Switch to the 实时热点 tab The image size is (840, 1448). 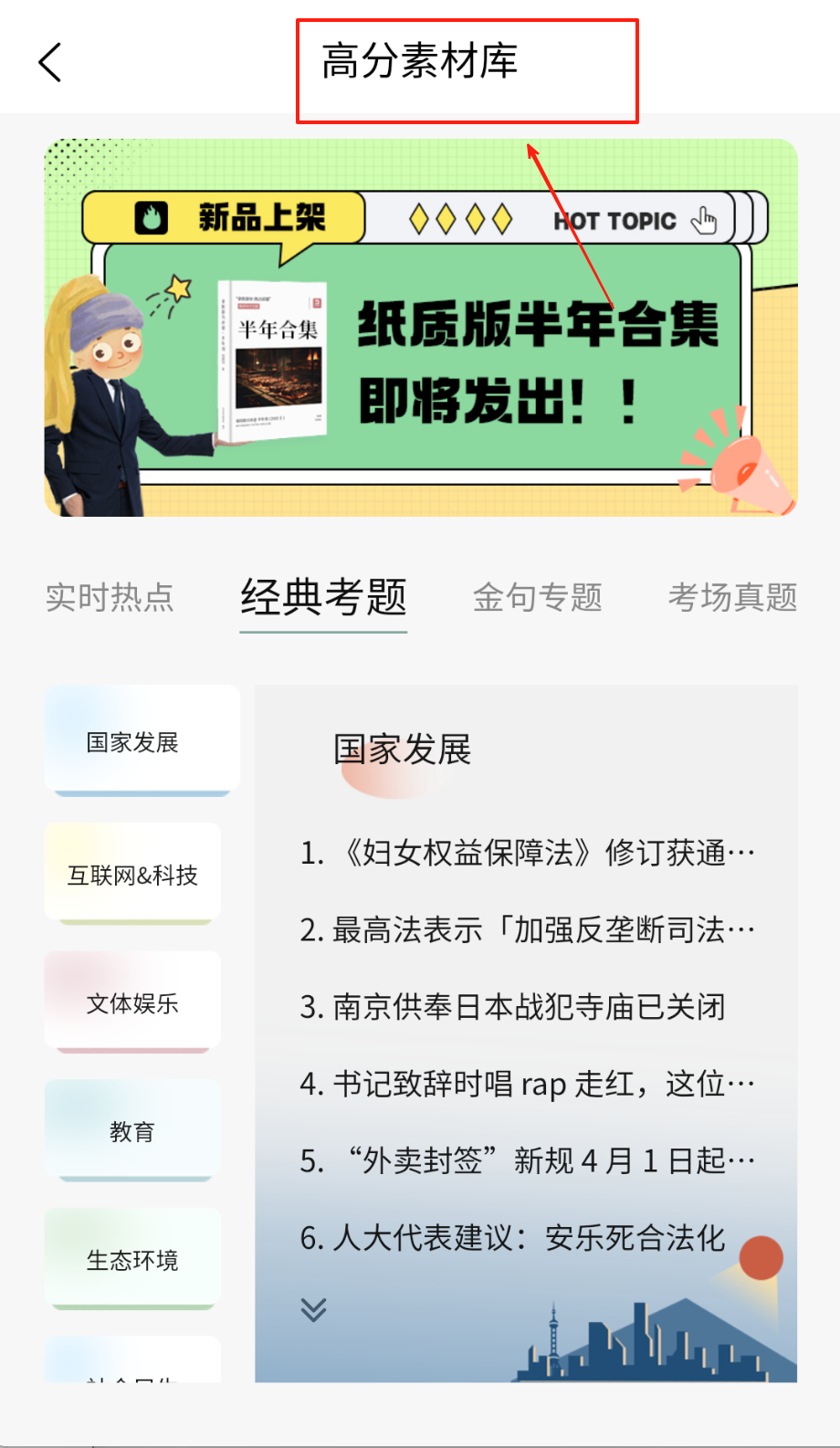[110, 597]
